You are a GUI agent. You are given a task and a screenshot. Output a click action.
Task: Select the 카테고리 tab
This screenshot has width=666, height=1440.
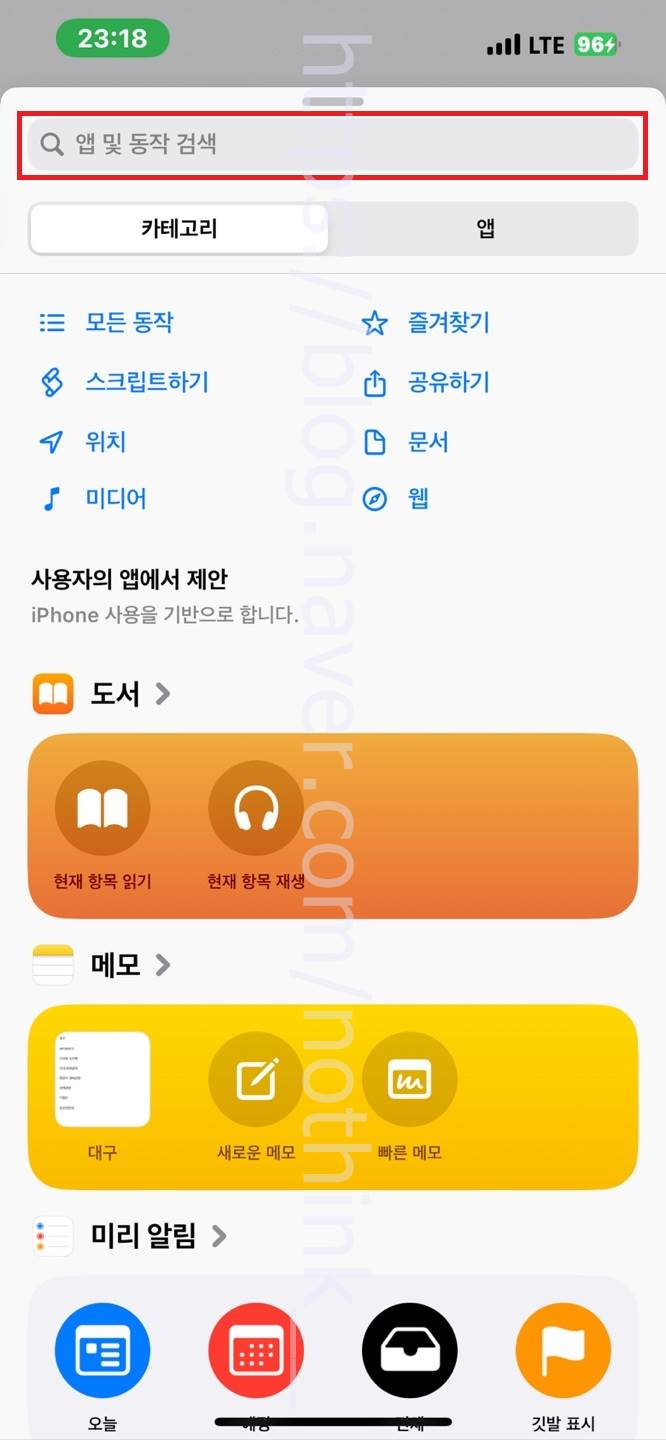tap(179, 229)
